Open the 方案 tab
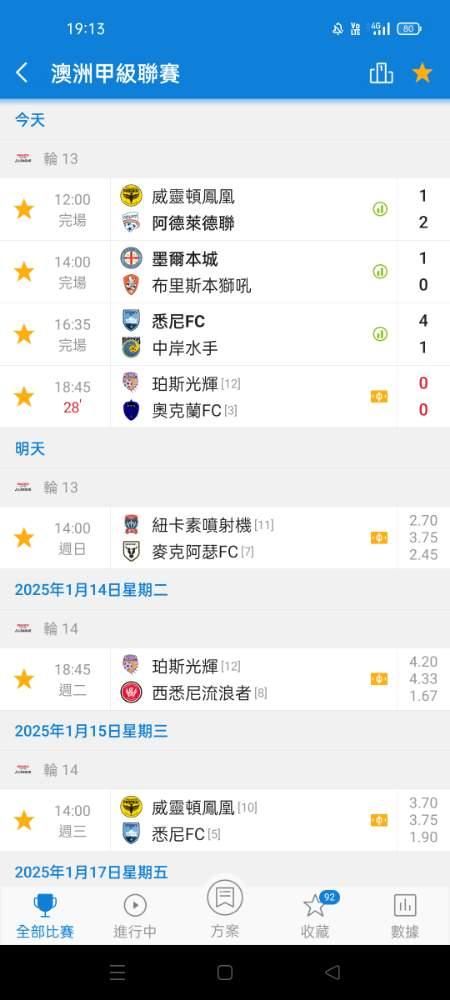 coord(225,909)
